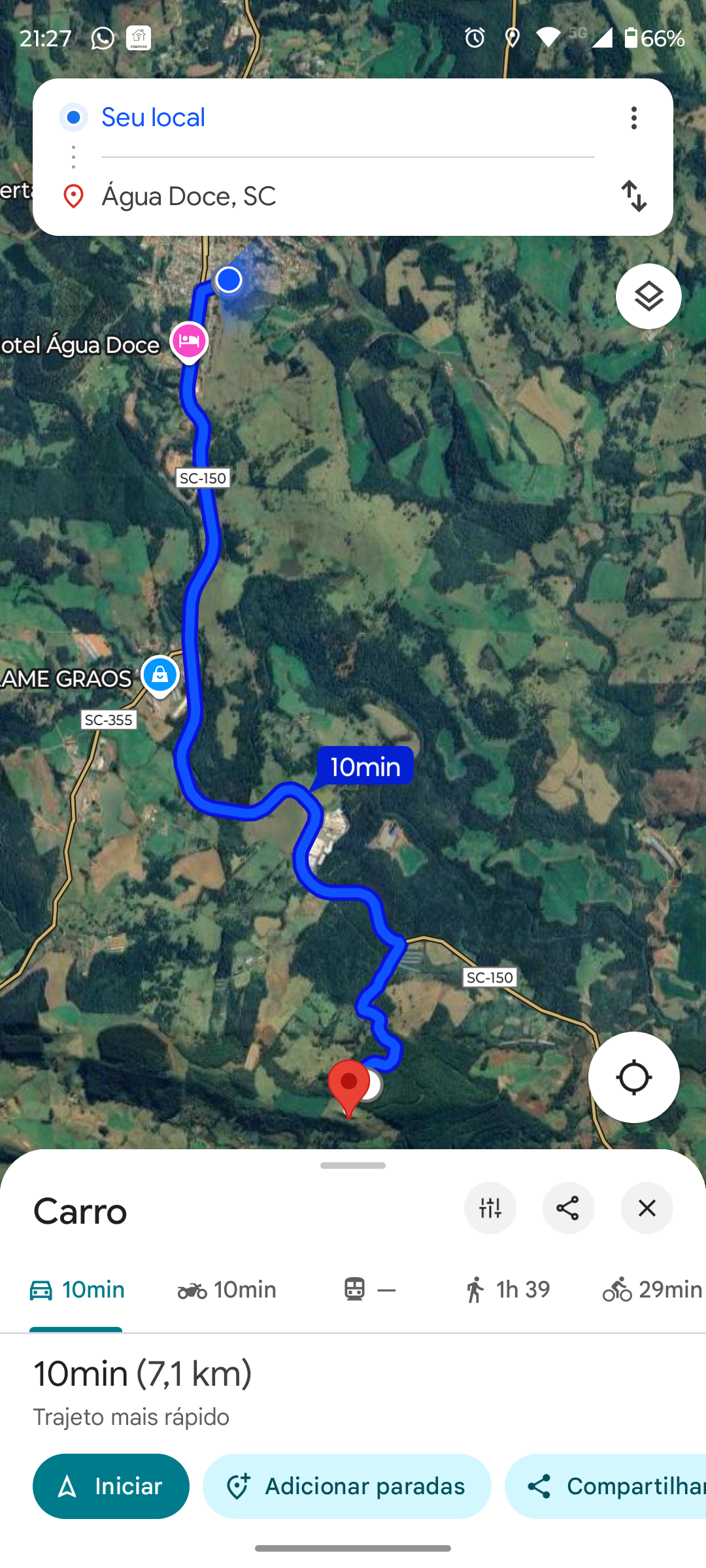Open Hotel Água Doce map pin
Viewport: 706px width, 1568px height.
[x=189, y=341]
